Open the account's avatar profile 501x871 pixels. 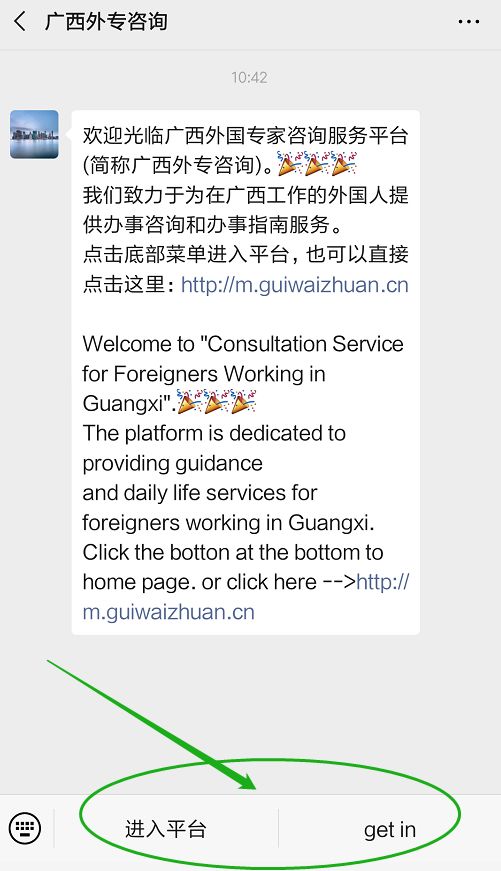point(34,134)
